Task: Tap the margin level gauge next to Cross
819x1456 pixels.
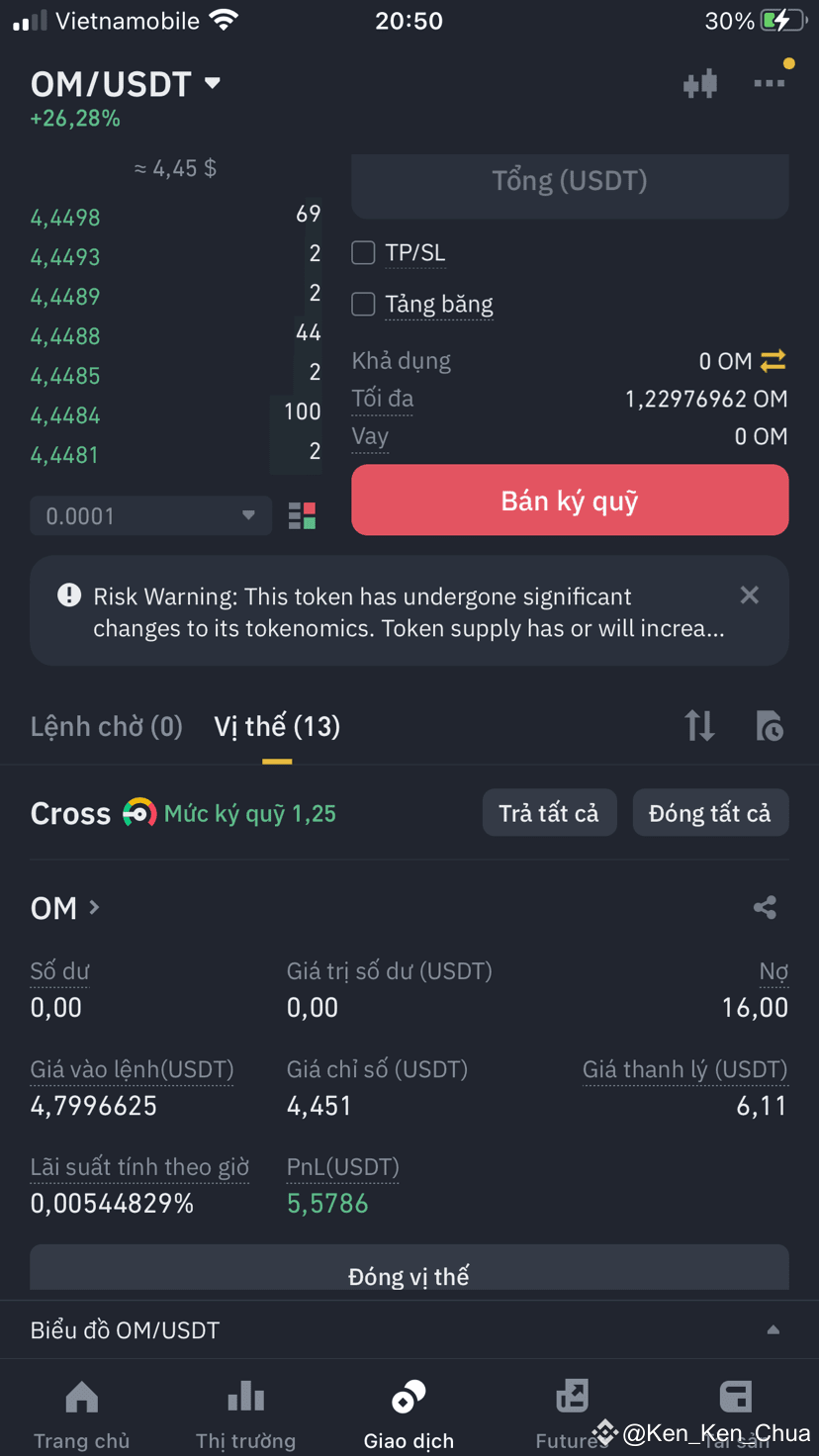Action: (141, 812)
